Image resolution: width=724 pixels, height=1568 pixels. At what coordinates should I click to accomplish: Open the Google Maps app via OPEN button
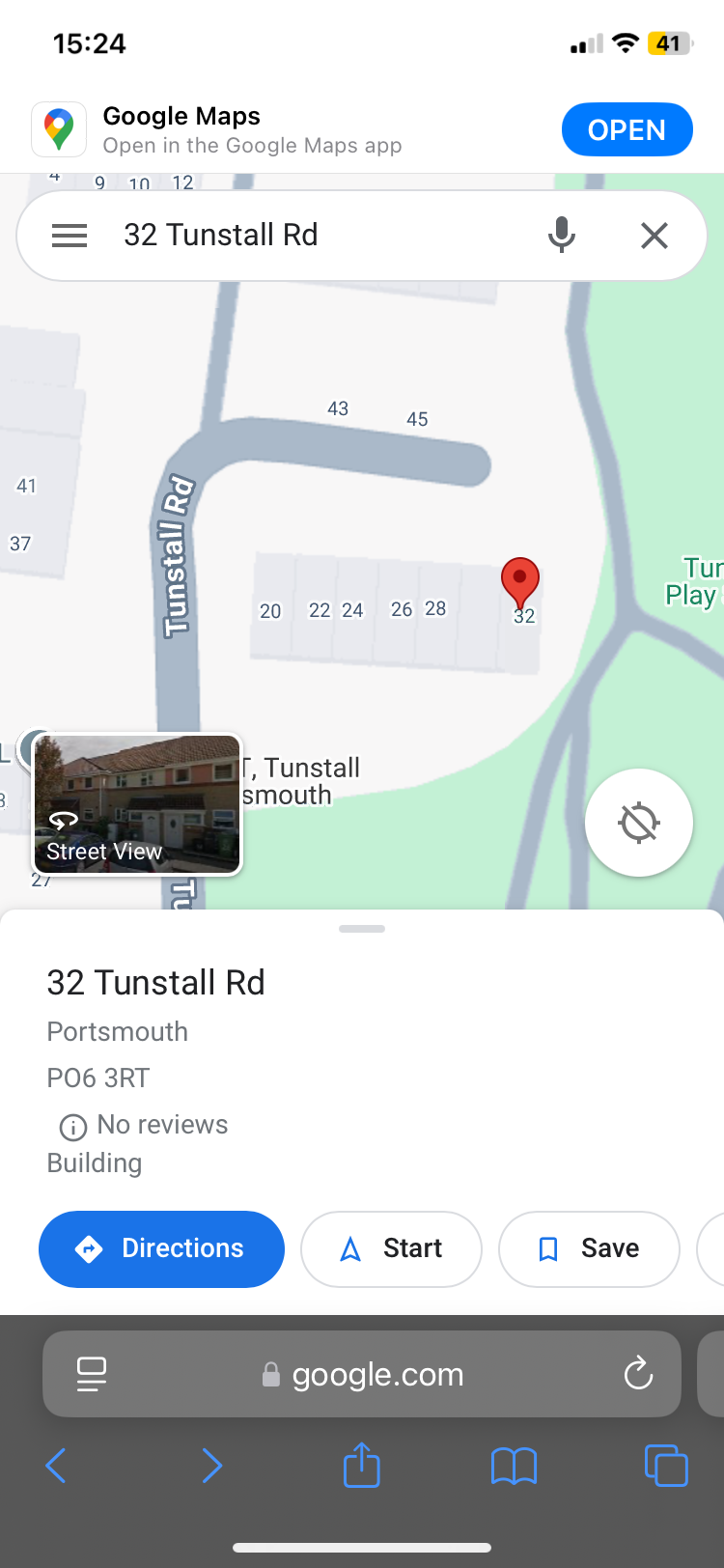[627, 129]
